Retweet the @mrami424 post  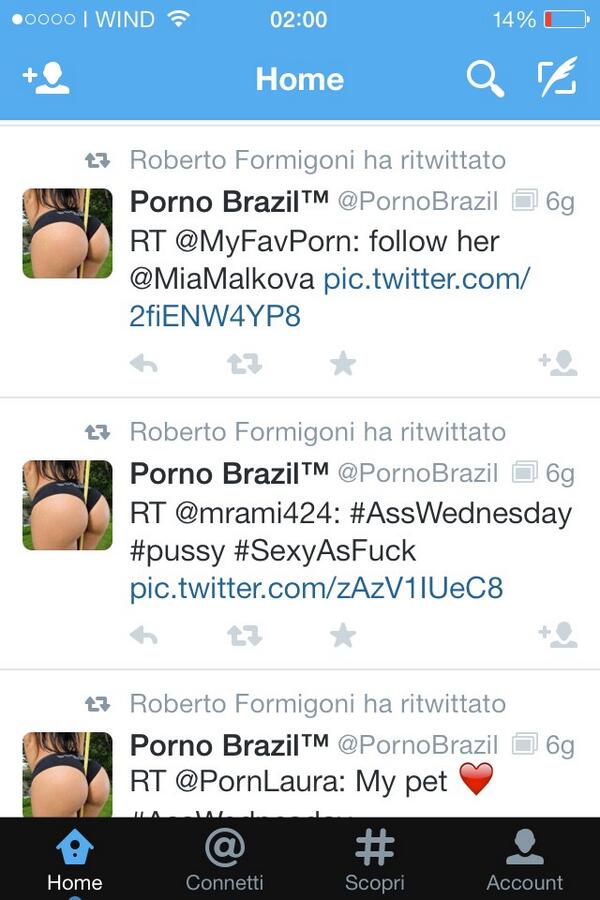click(244, 635)
